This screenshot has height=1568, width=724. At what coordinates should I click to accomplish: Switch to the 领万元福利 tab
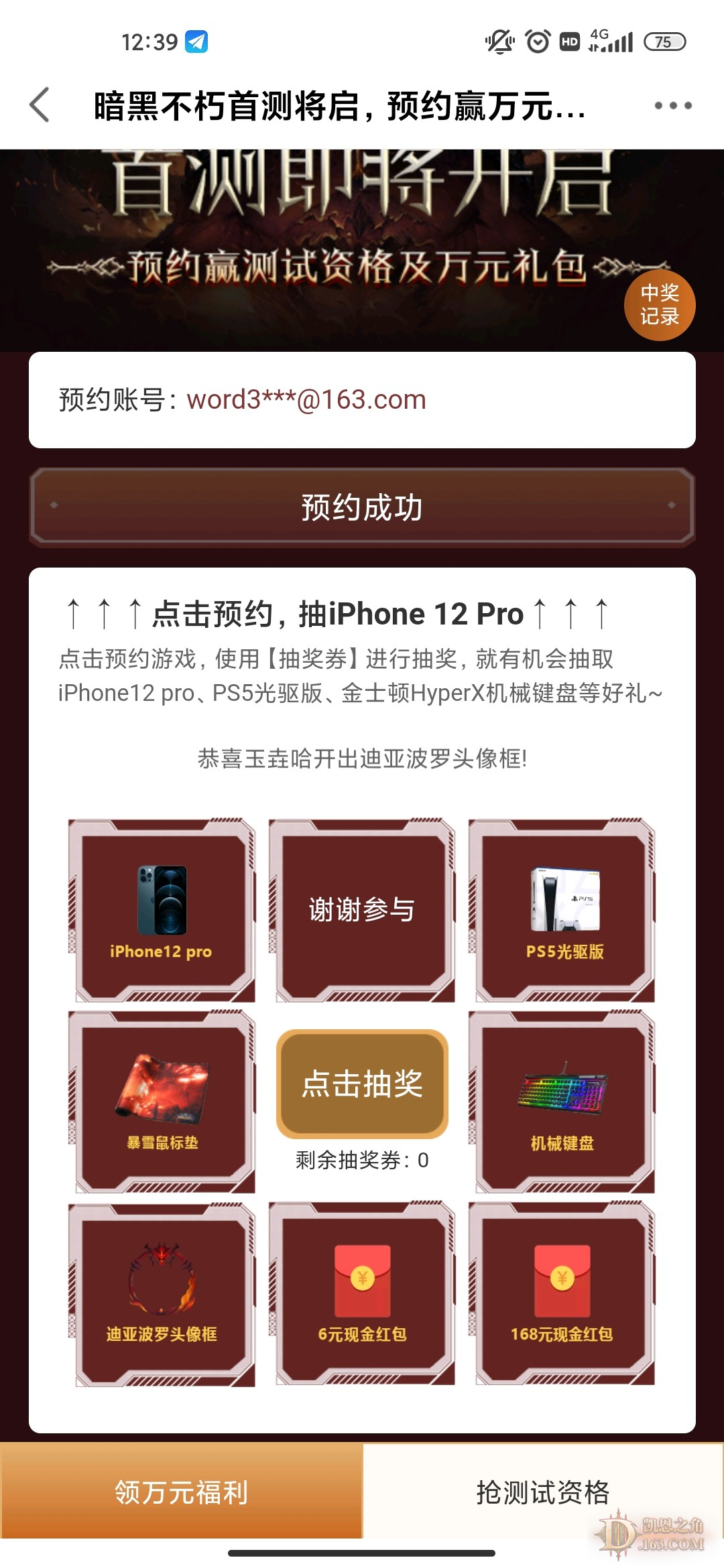coord(181,1492)
